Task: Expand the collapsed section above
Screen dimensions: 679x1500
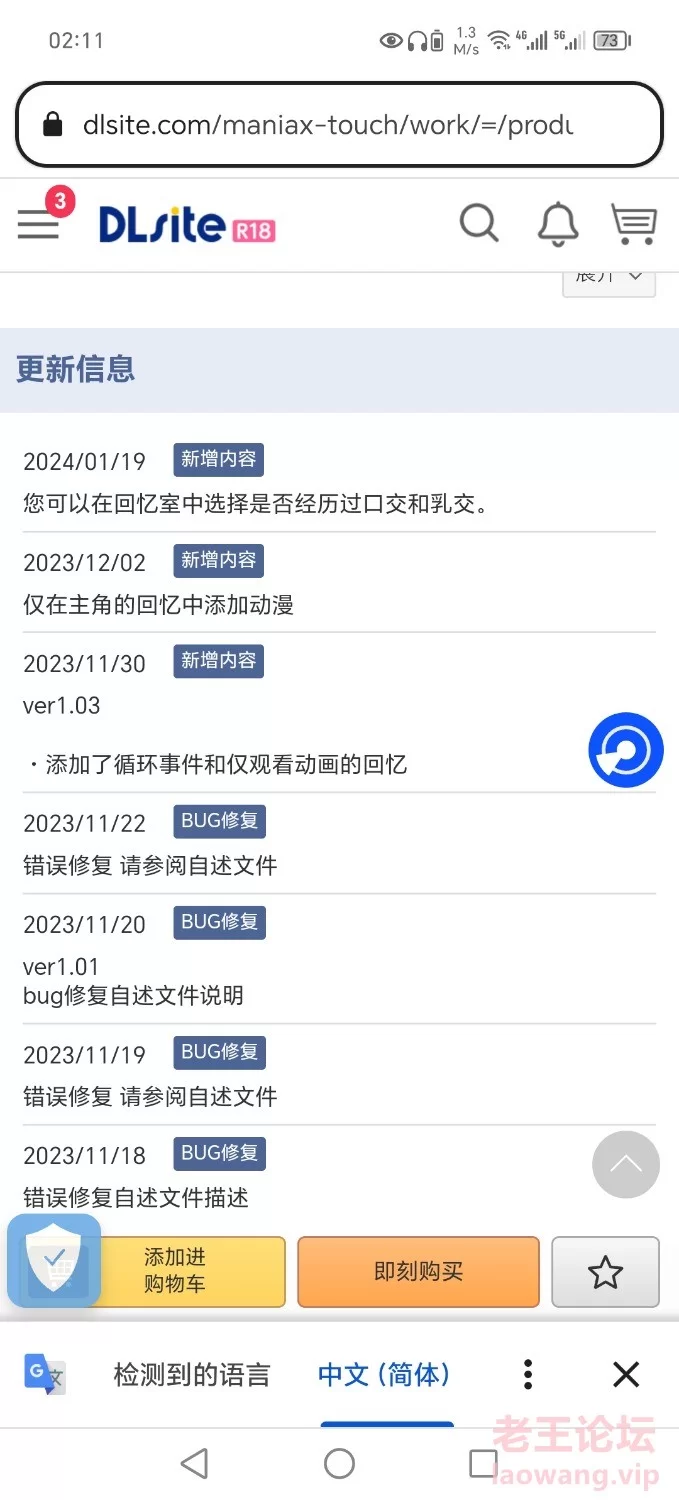Action: tap(609, 278)
